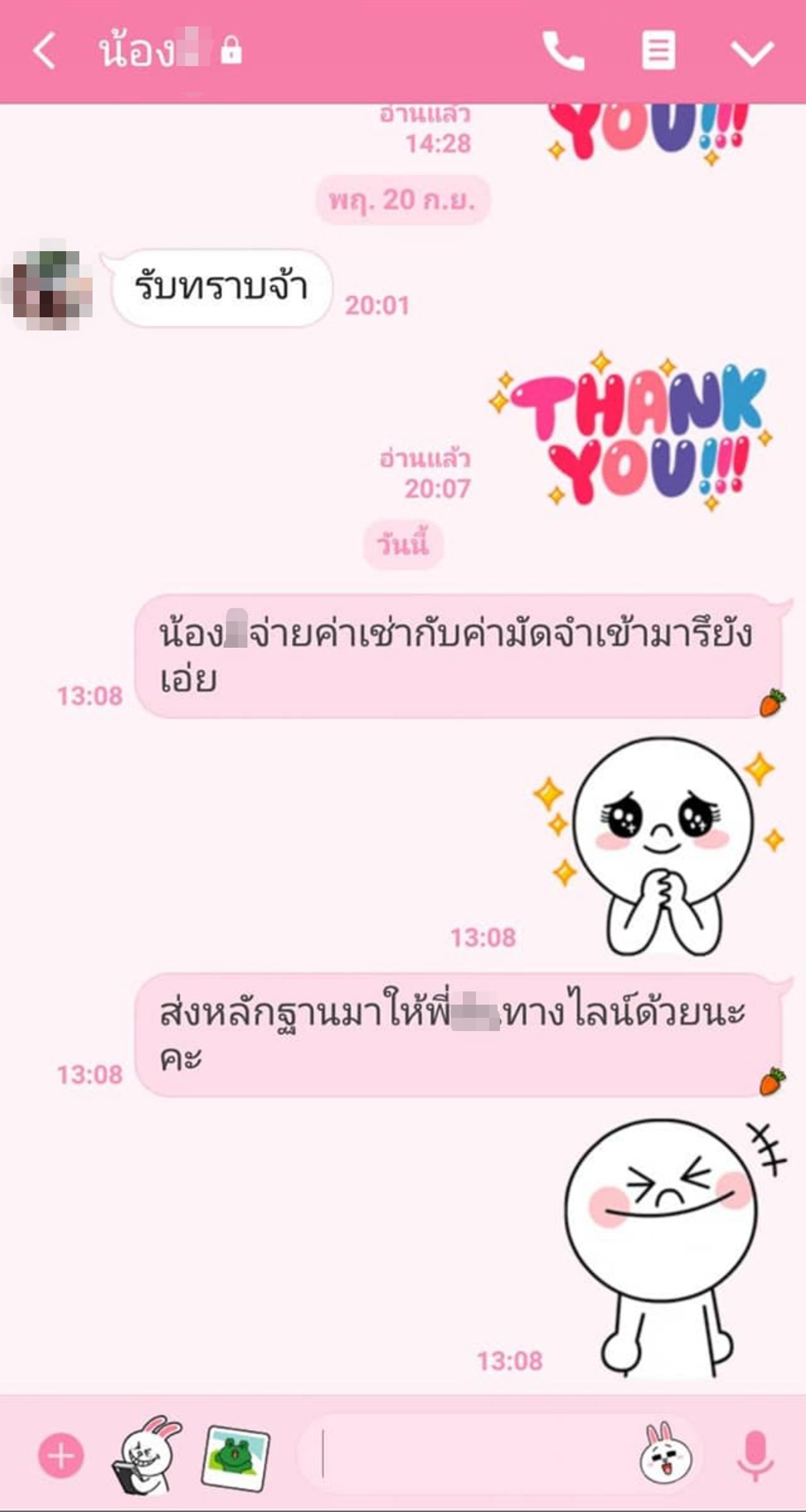Viewport: 806px width, 1512px height.
Task: Start a voice call
Action: click(564, 51)
